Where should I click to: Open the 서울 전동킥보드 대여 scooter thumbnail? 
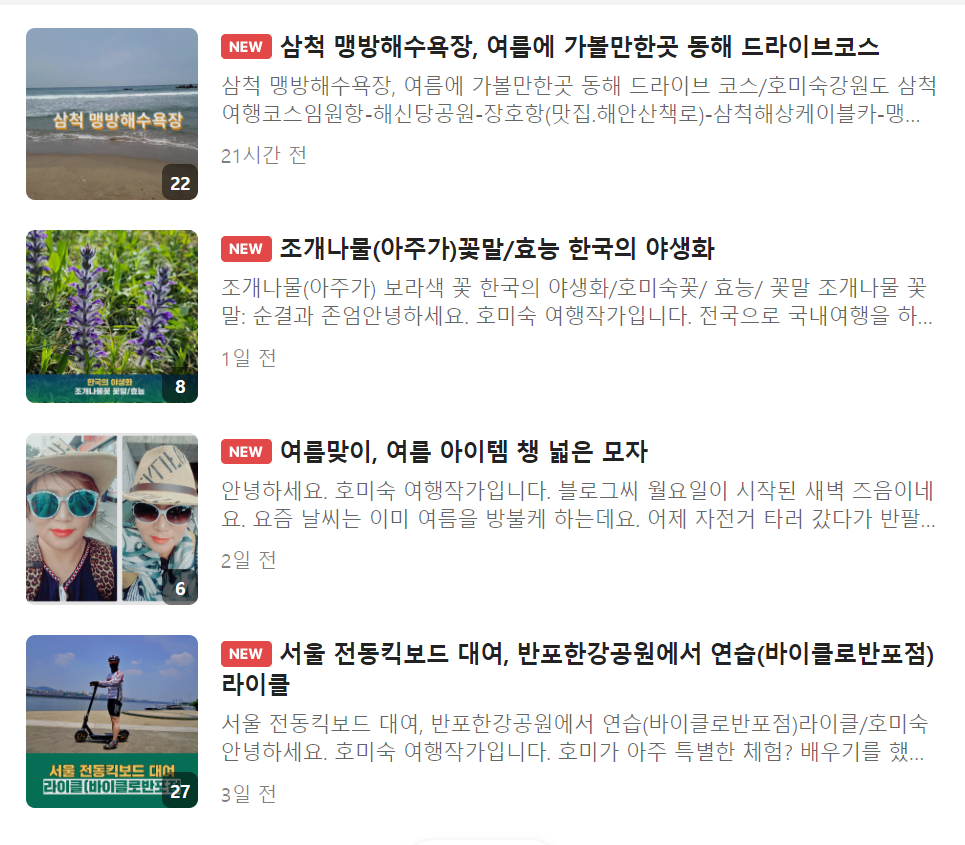point(111,721)
